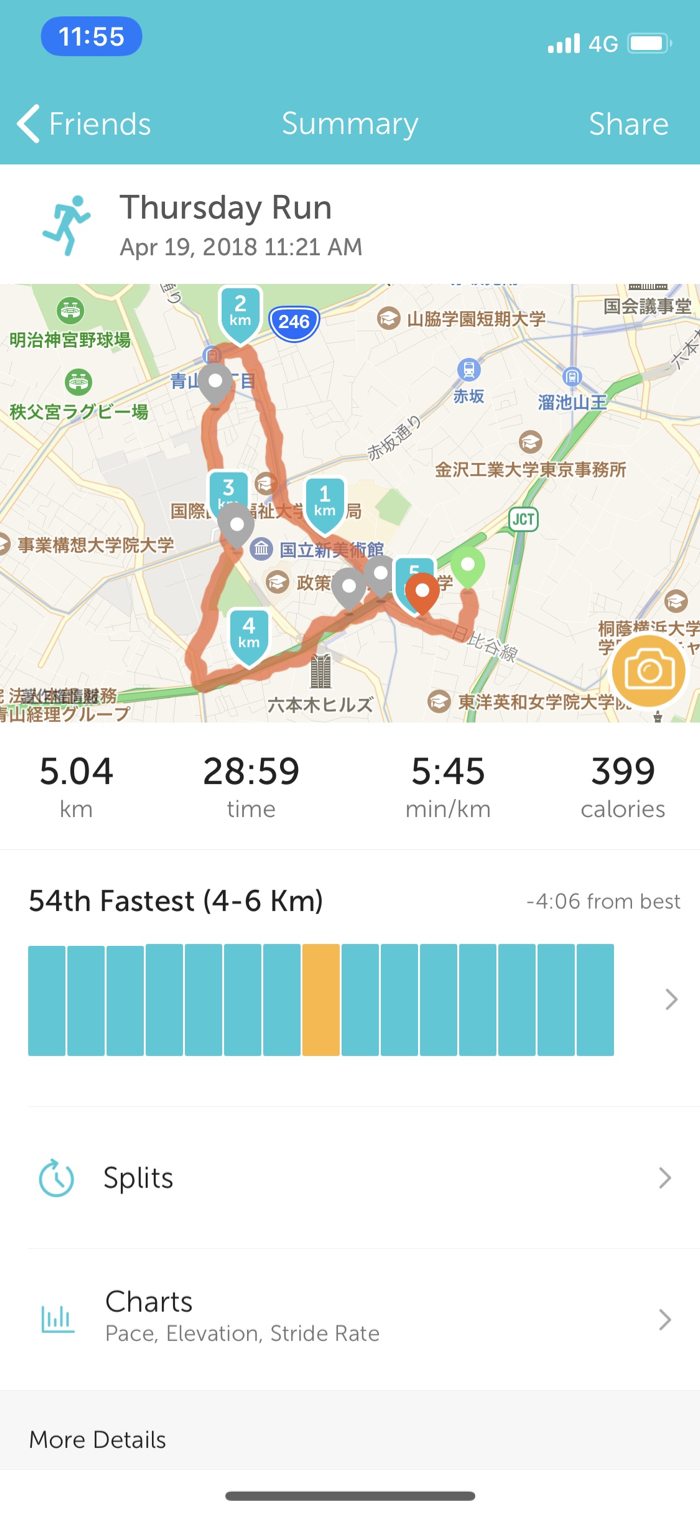This screenshot has width=700, height=1516.
Task: Expand the 54th Fastest comparison chevron
Action: click(671, 999)
